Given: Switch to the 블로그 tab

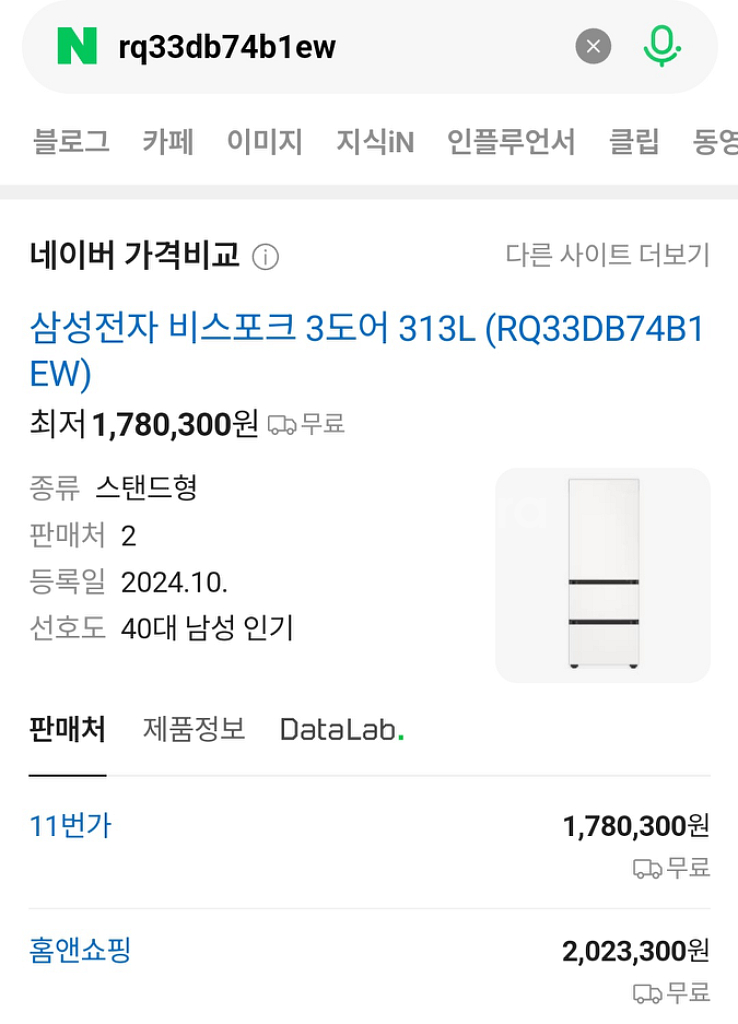Looking at the screenshot, I should click(x=71, y=142).
